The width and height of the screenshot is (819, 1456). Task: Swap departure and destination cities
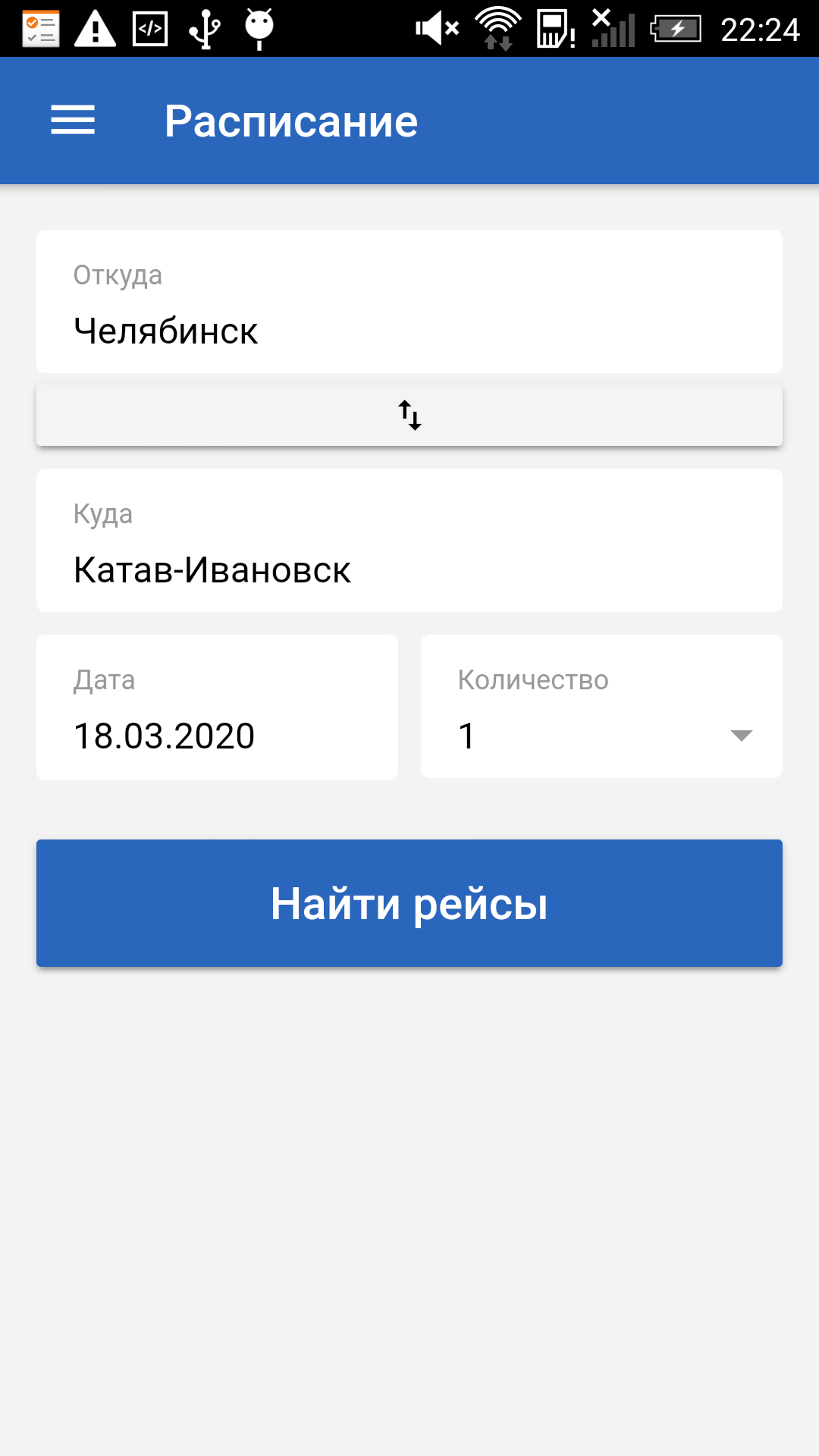(409, 415)
